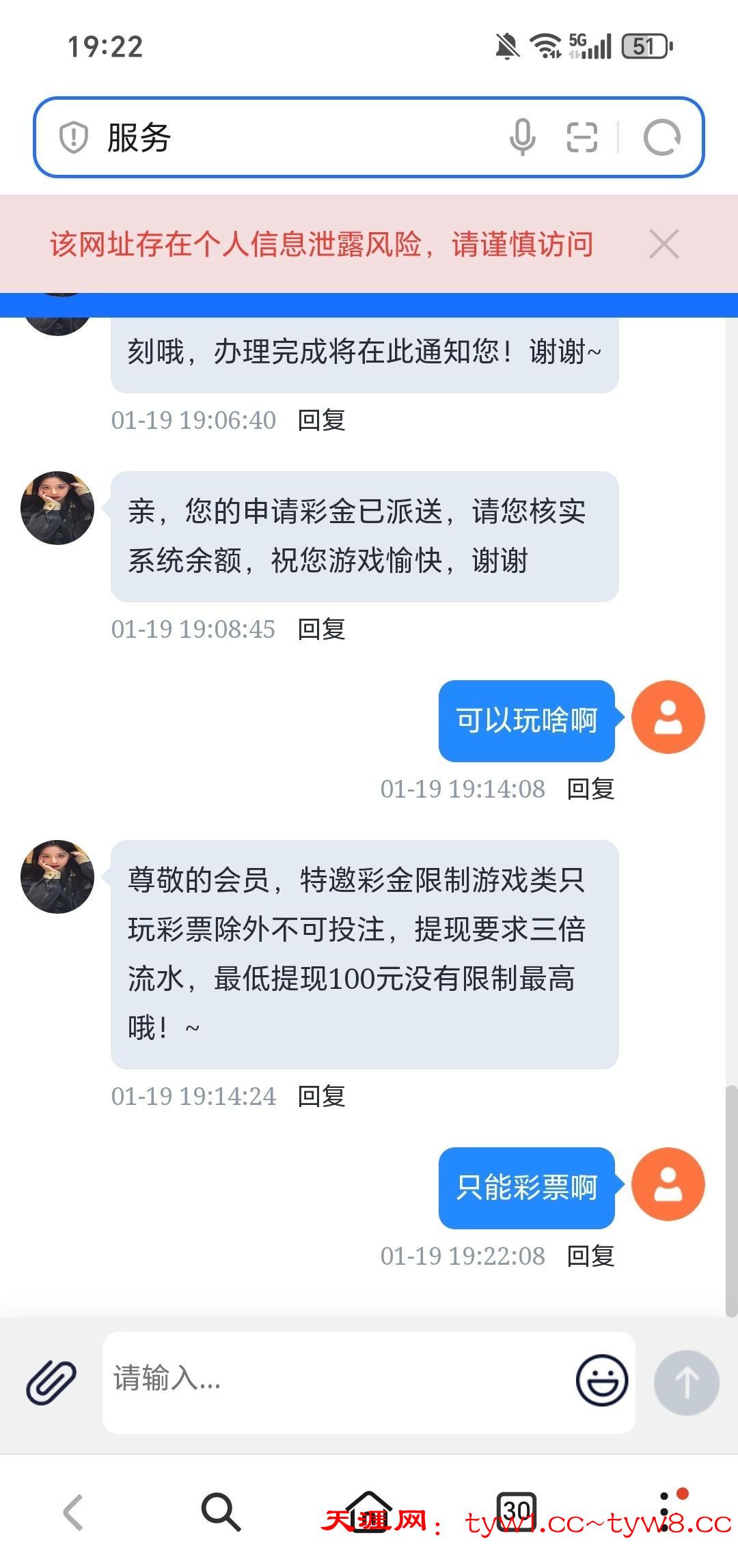This screenshot has height=1568, width=738.
Task: Reply to the 只能彩票啊 message
Action: coord(590,1256)
